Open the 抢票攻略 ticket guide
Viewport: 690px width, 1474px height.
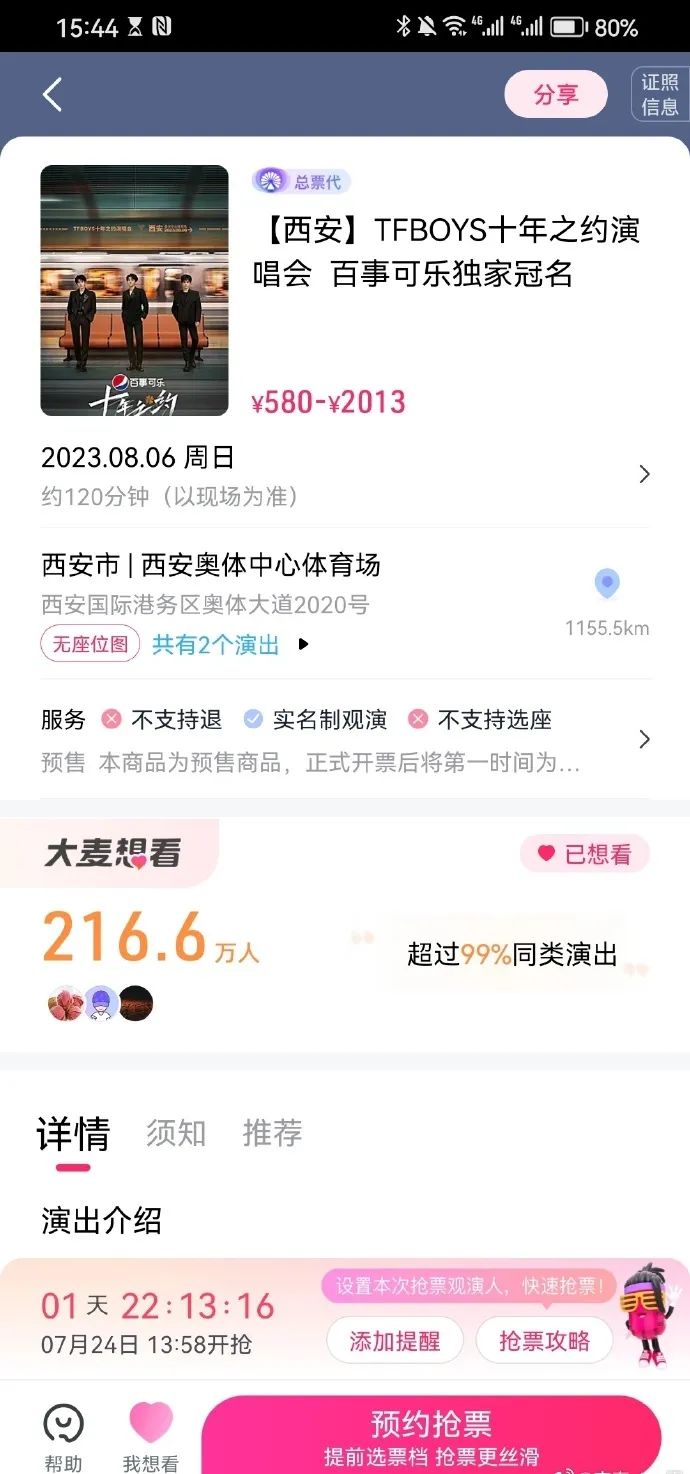point(544,1340)
